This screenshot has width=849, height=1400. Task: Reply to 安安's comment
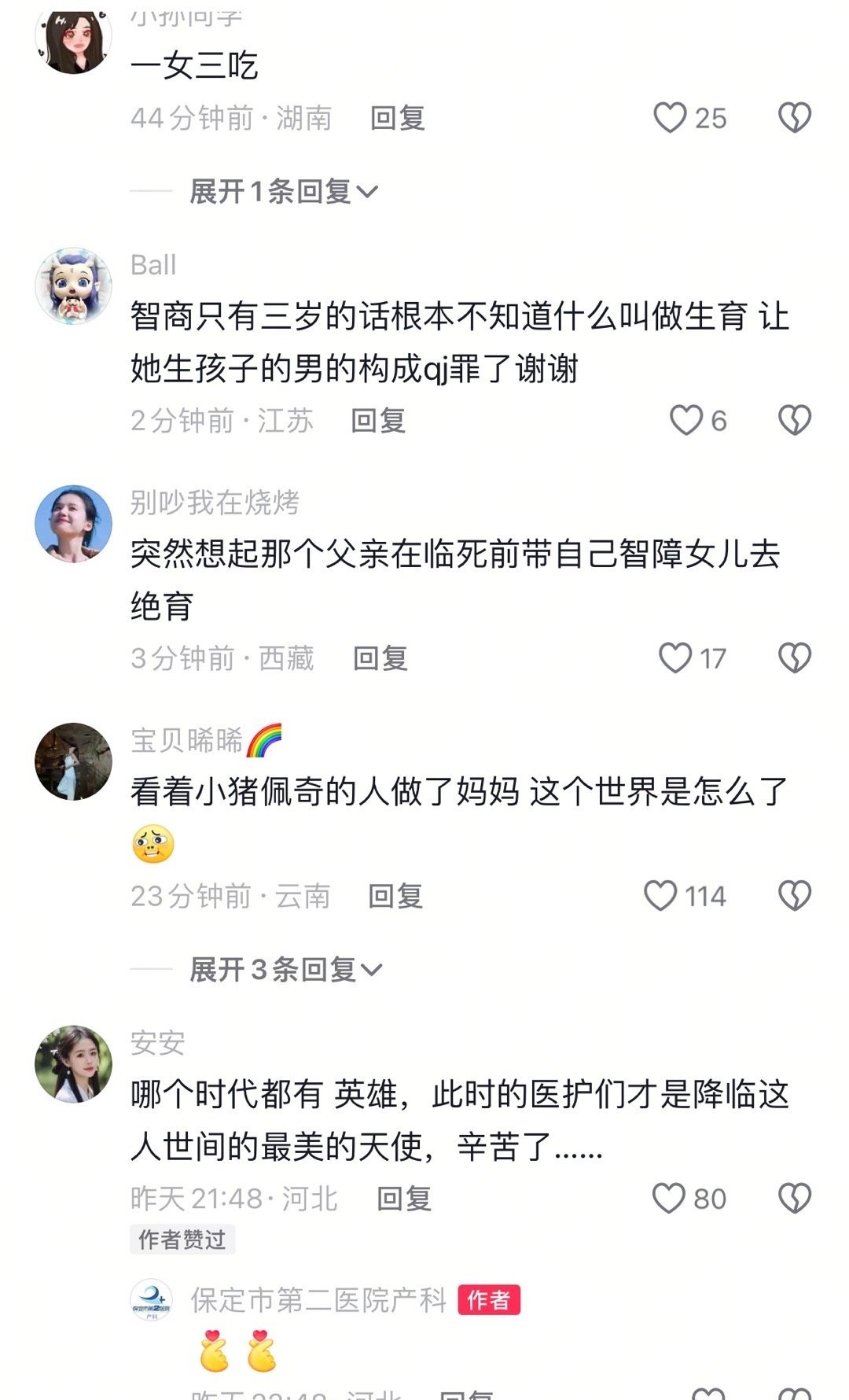[404, 1199]
